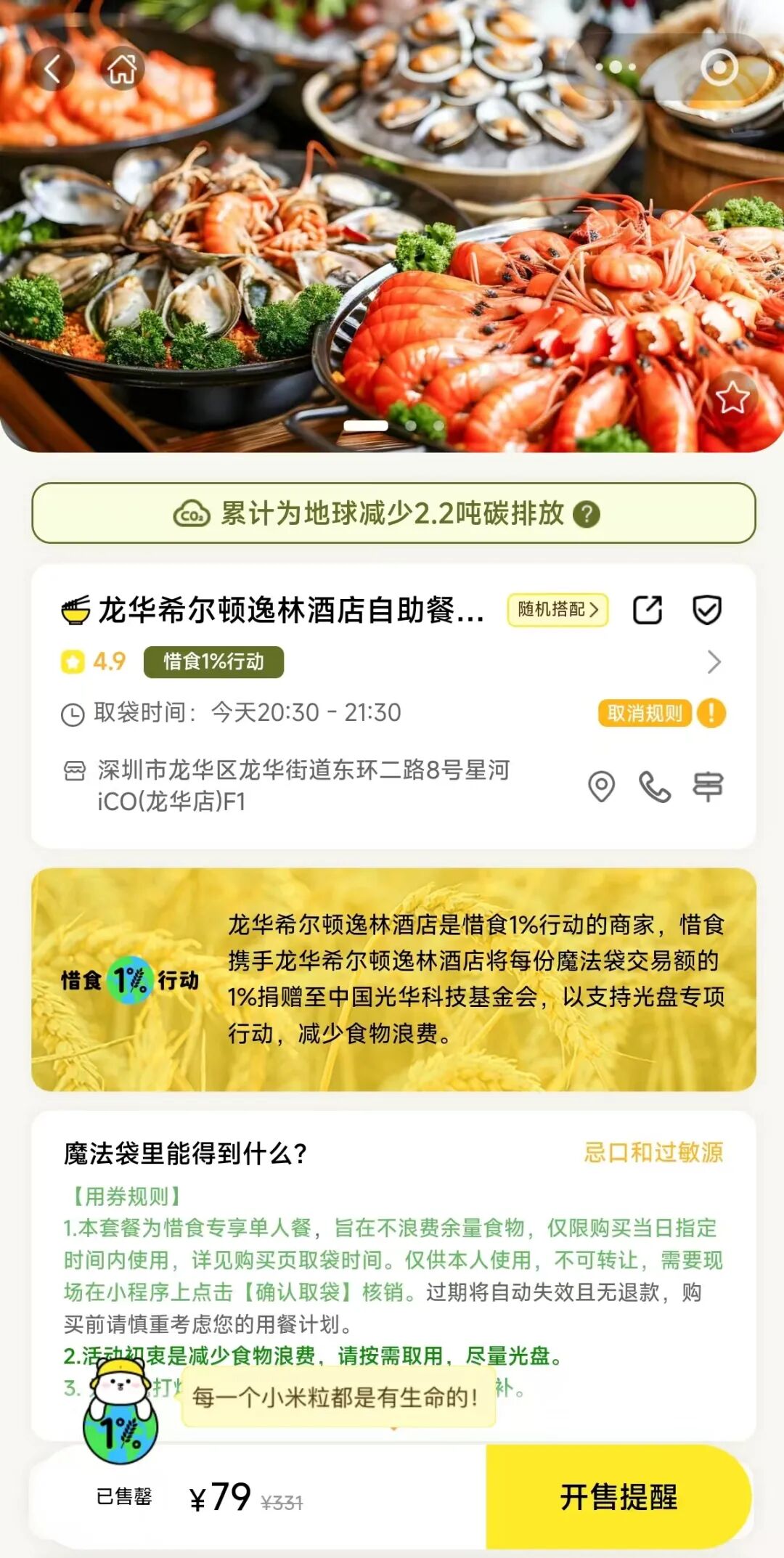Tap the home icon at top left
784x1558 pixels.
122,68
